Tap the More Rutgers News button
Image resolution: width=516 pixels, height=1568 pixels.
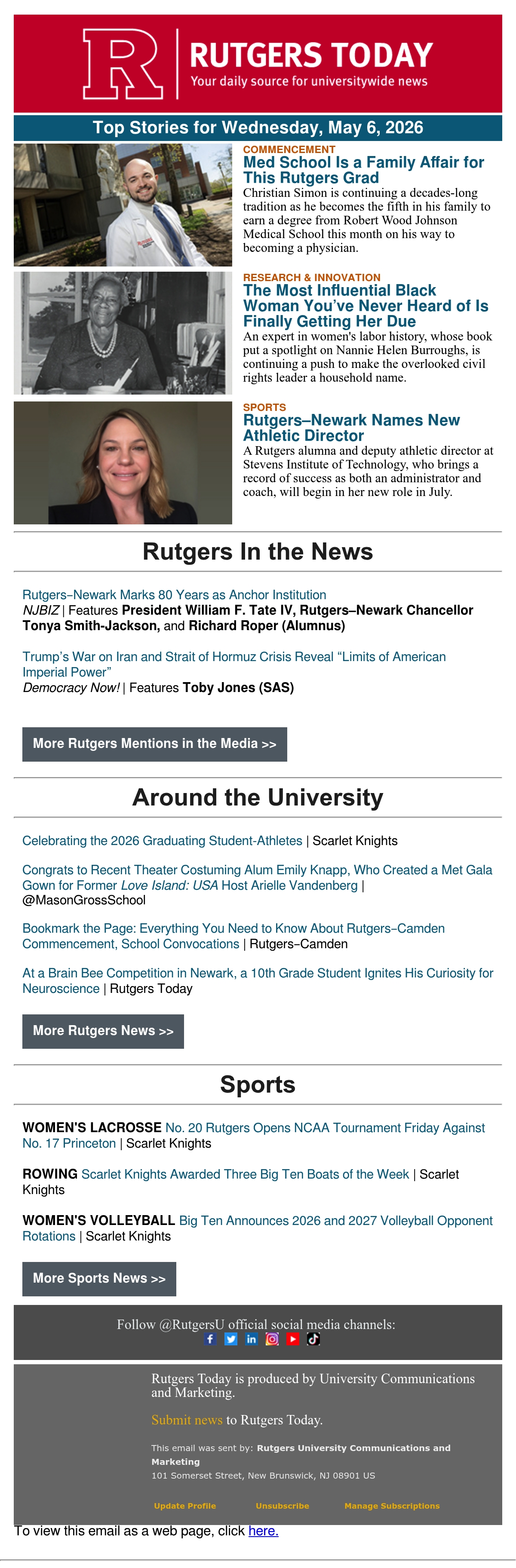coord(103,1031)
